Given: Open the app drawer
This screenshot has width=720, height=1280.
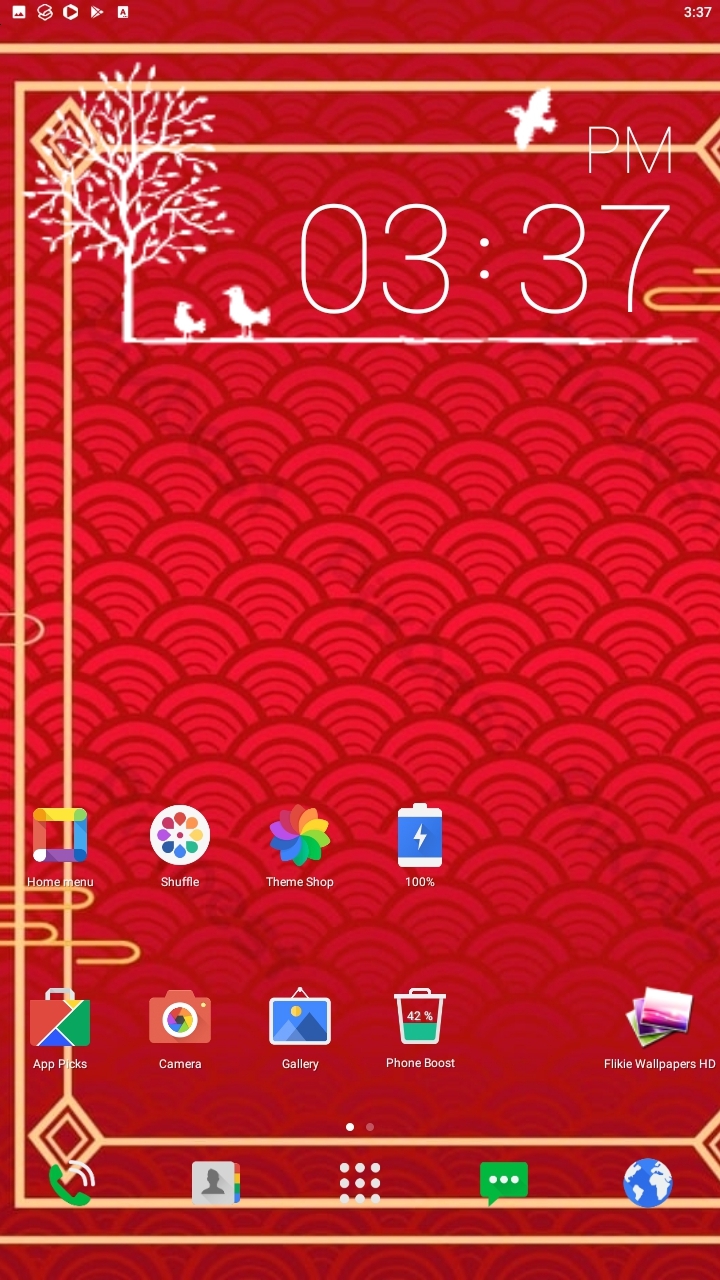Looking at the screenshot, I should coord(360,1184).
